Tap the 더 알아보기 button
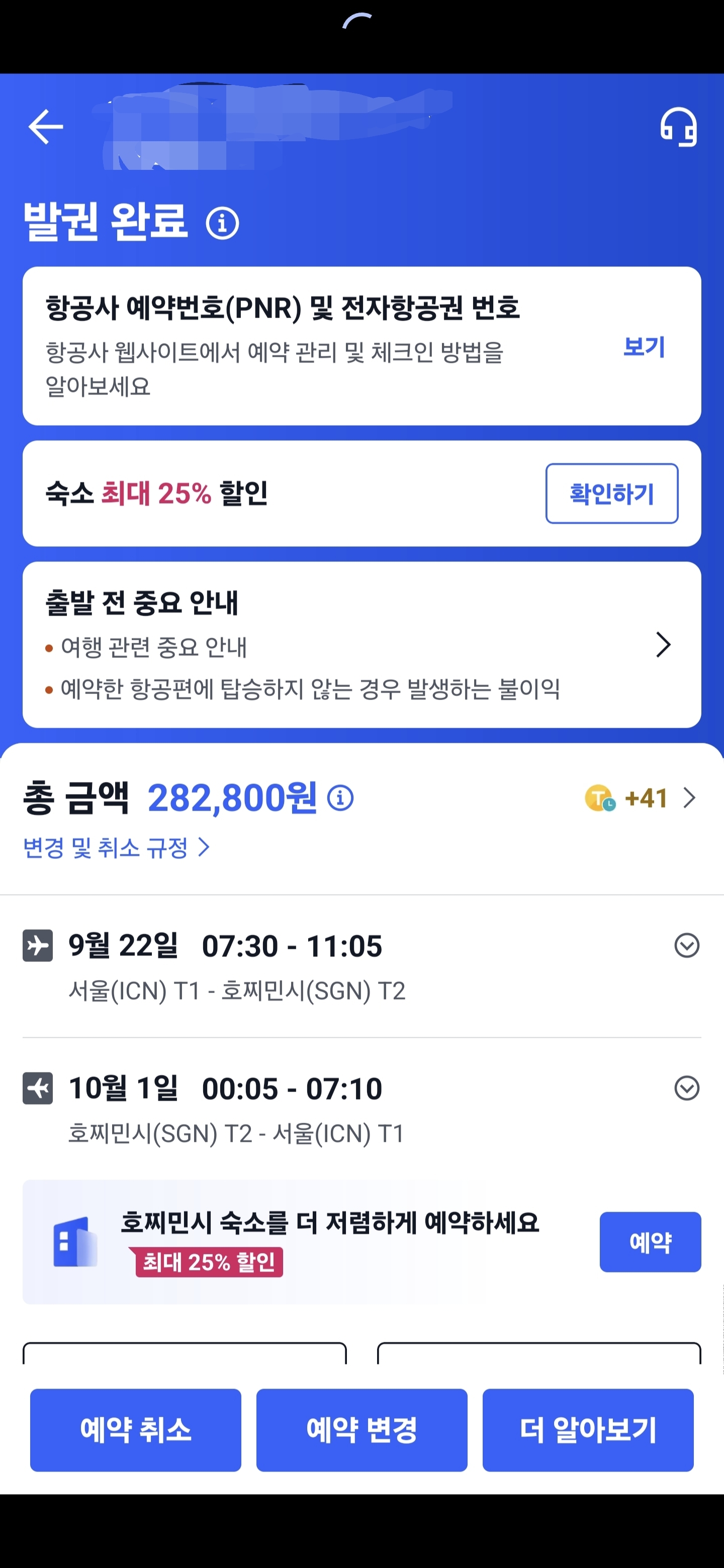The width and height of the screenshot is (724, 1568). 588,1430
